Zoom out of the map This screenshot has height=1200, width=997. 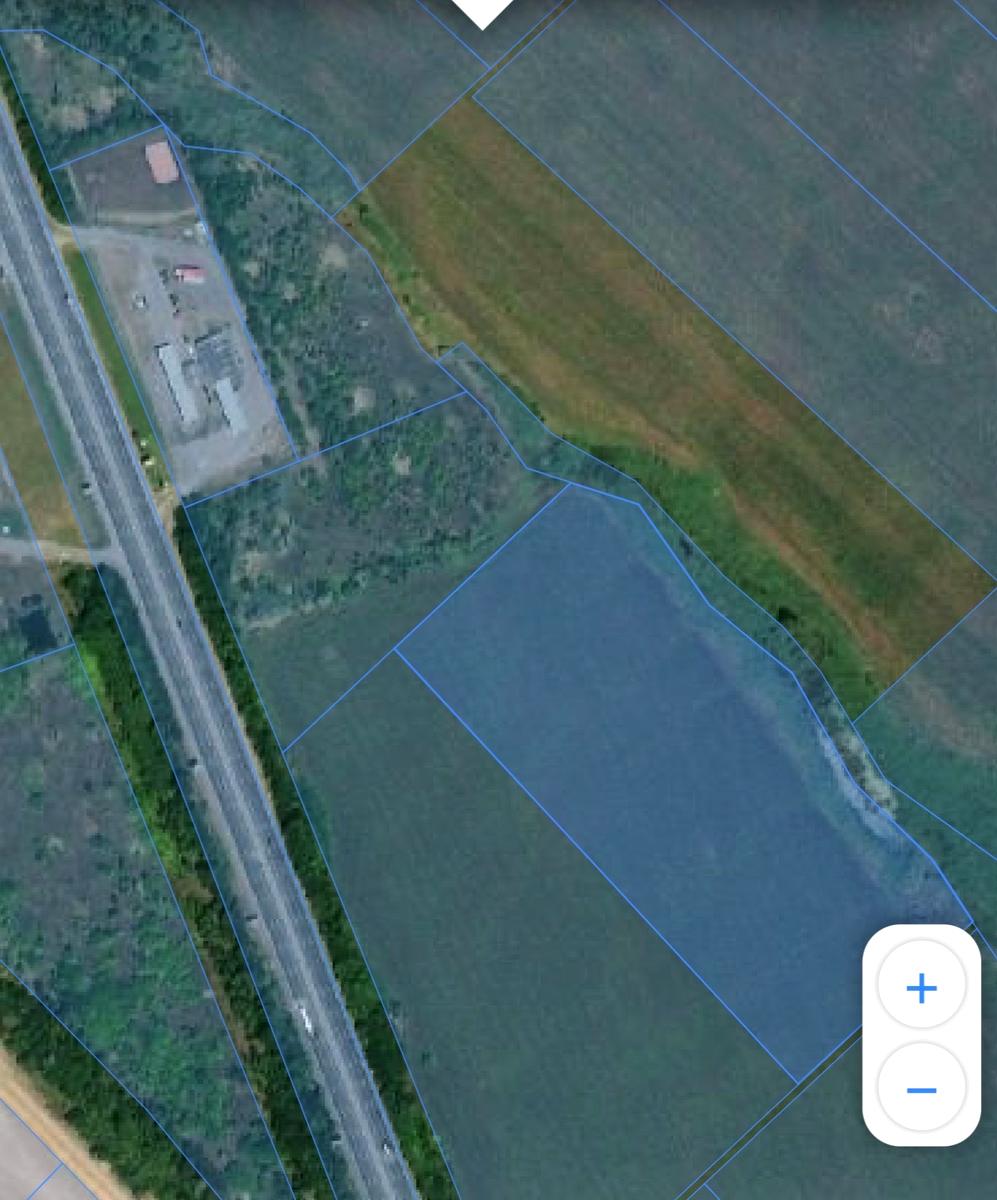tap(921, 1088)
